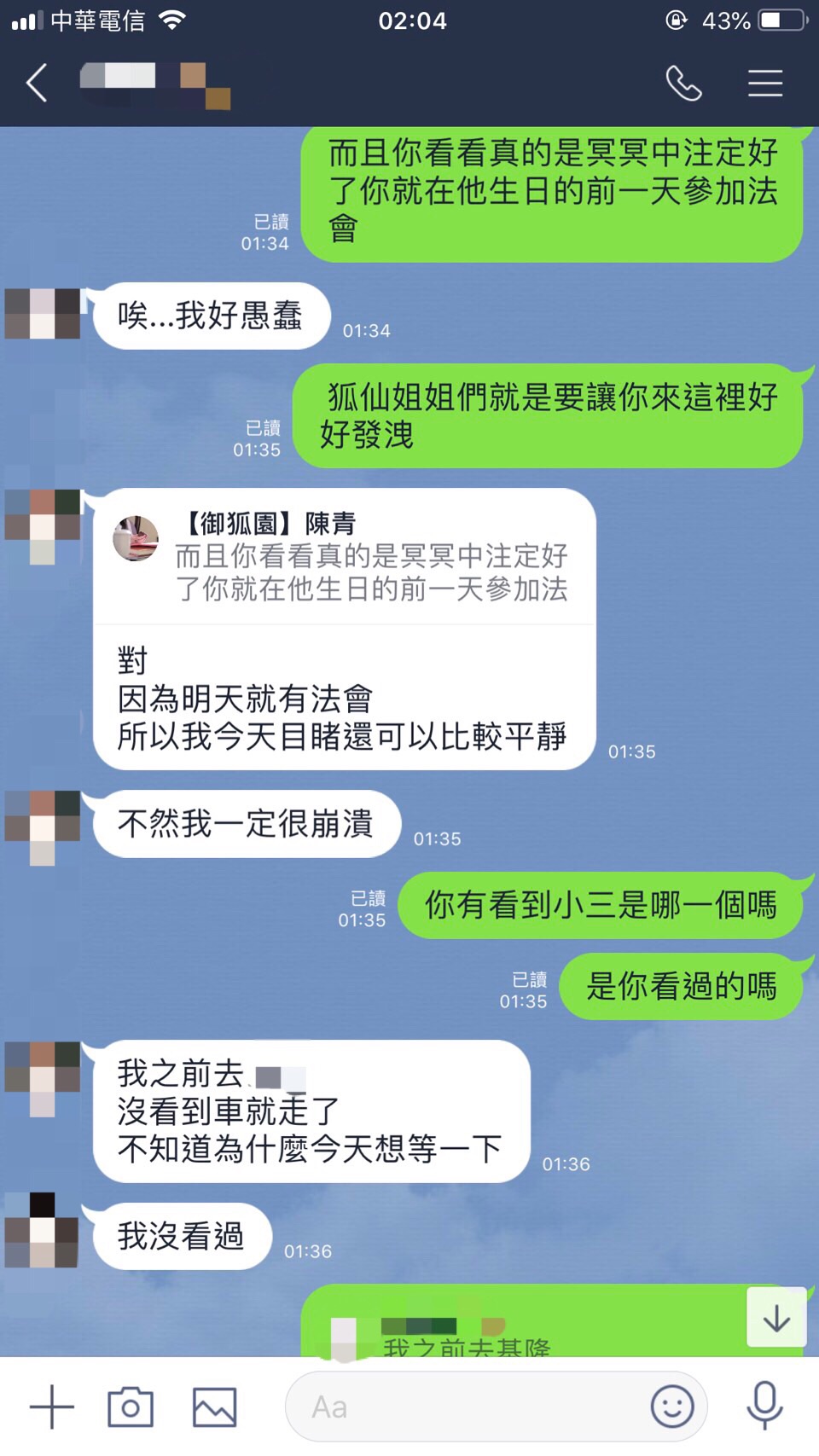The height and width of the screenshot is (1456, 819).
Task: Open the chat menu with three lines
Action: (x=765, y=84)
